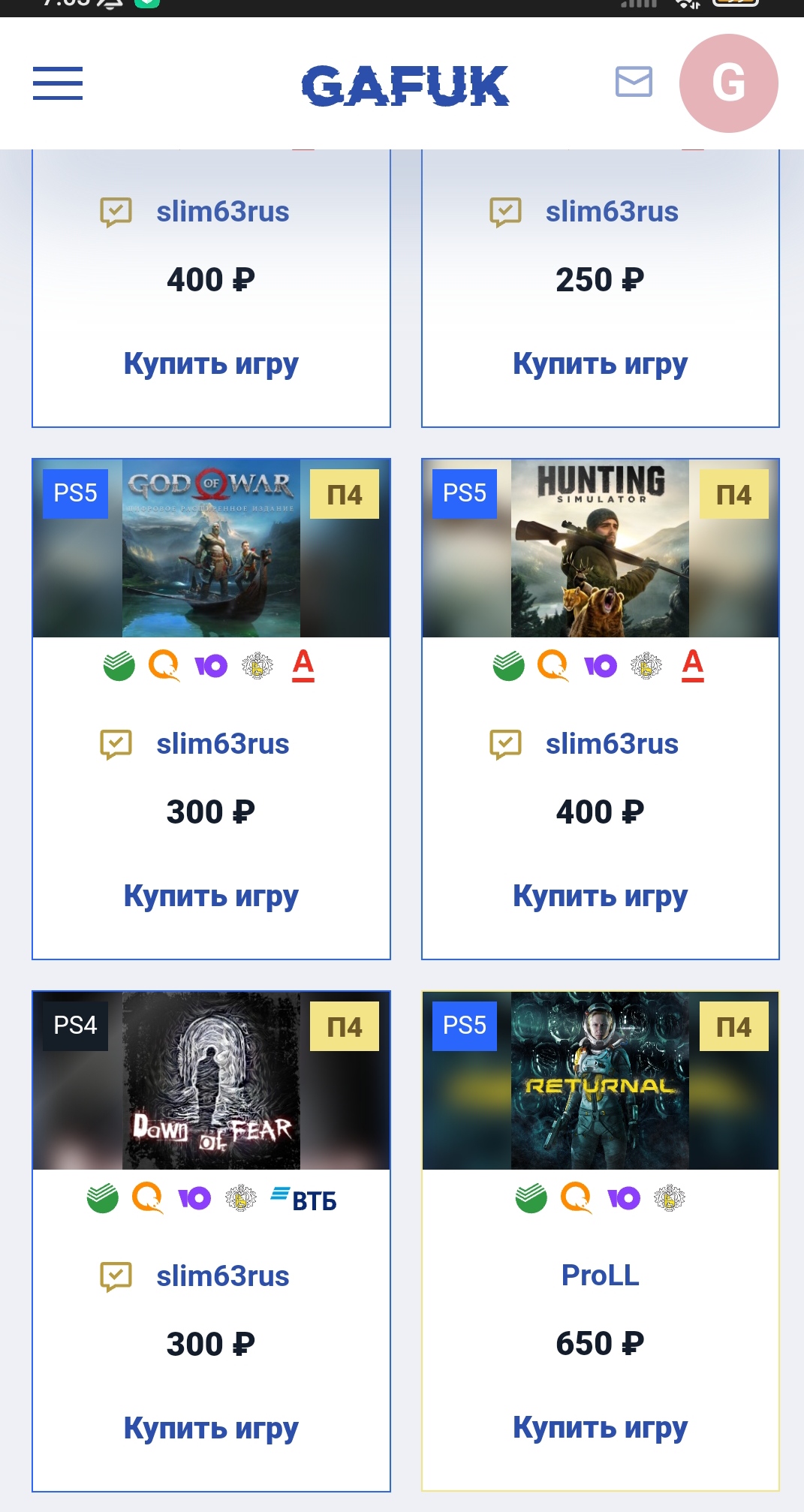Viewport: 804px width, 1512px height.
Task: Open God of War game cover
Action: point(211,548)
